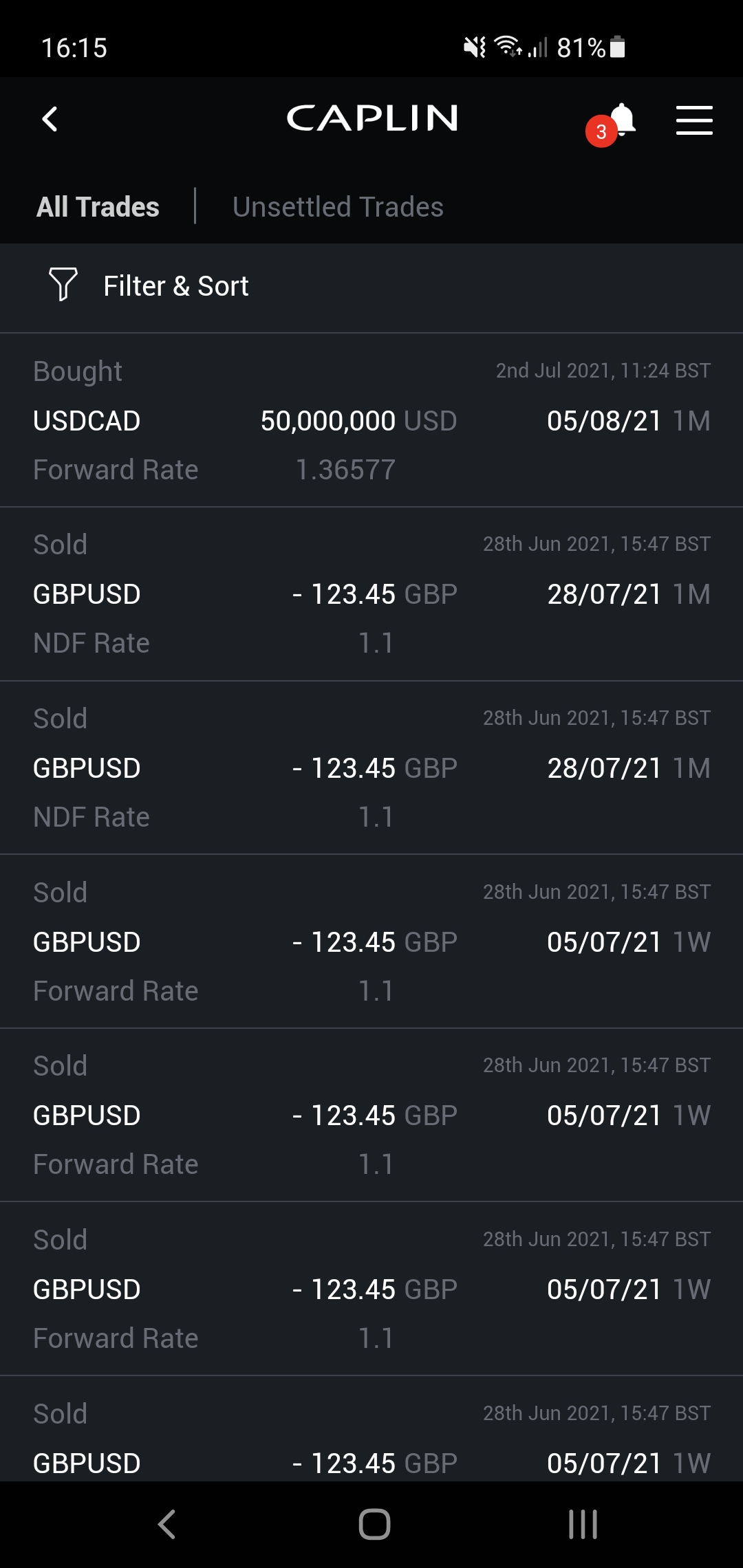Tap the back arrow beside the Caplin logo
This screenshot has height=1568, width=743.
point(50,120)
